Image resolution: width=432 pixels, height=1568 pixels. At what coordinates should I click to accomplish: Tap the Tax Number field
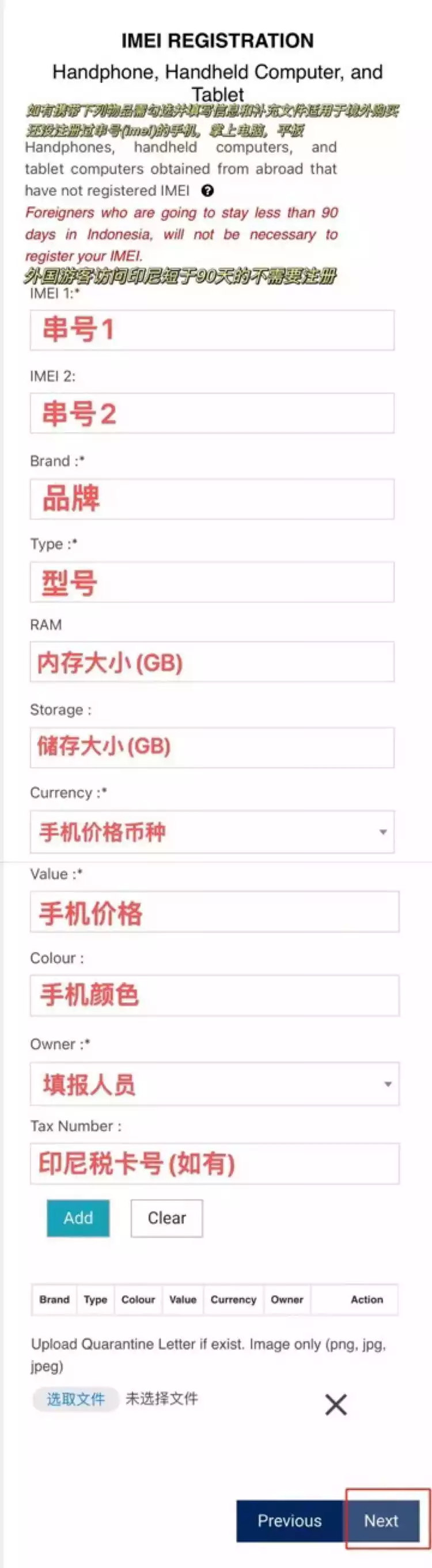[x=214, y=1164]
